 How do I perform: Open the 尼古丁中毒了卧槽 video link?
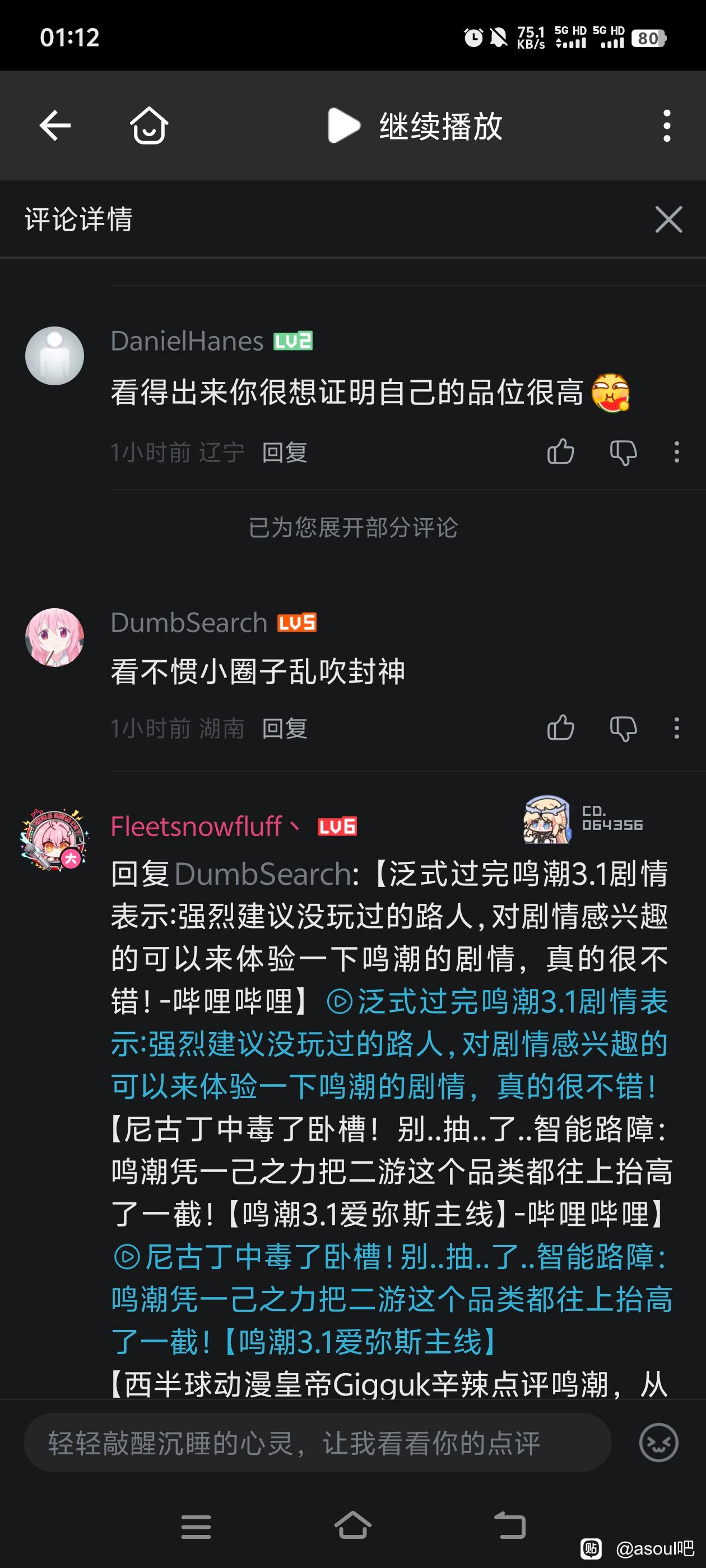[x=390, y=1299]
